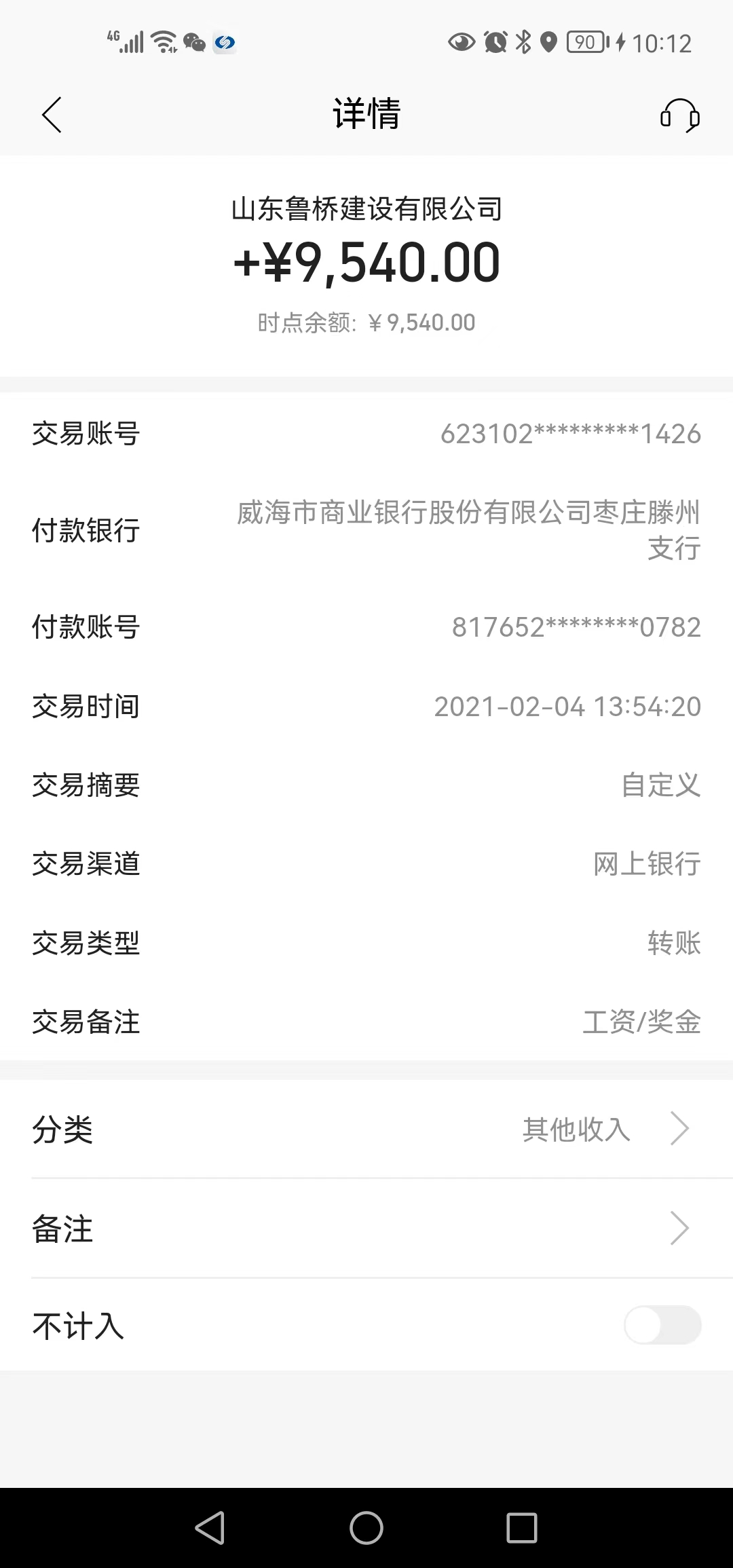
Task: Open the 备注 remark row
Action: pyautogui.click(x=366, y=1229)
